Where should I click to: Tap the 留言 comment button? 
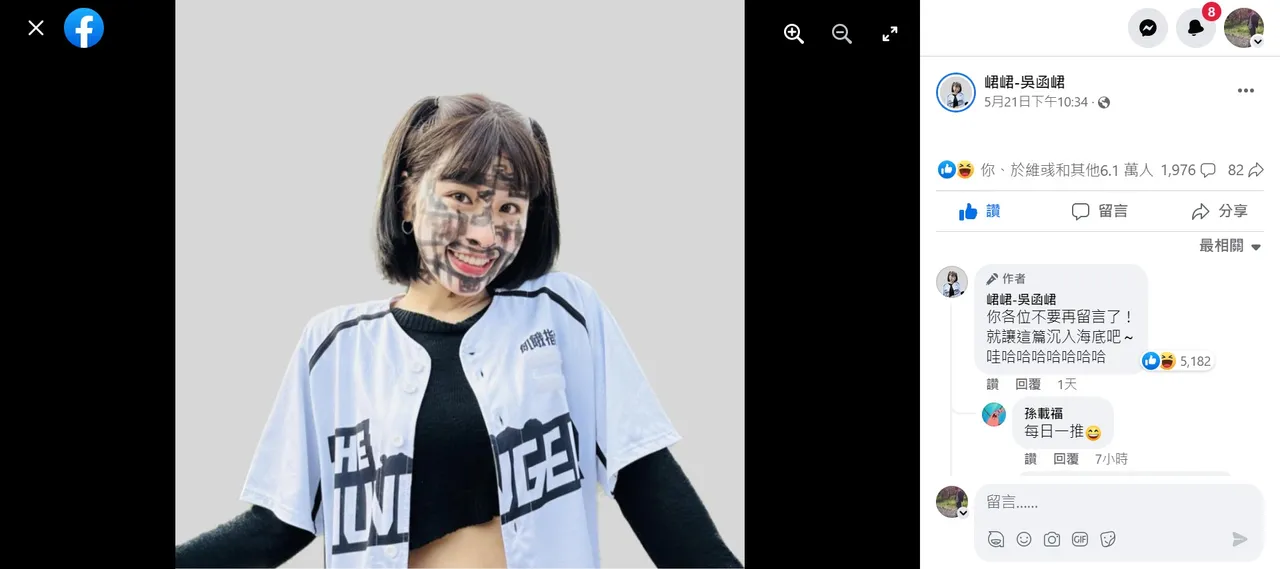1099,211
